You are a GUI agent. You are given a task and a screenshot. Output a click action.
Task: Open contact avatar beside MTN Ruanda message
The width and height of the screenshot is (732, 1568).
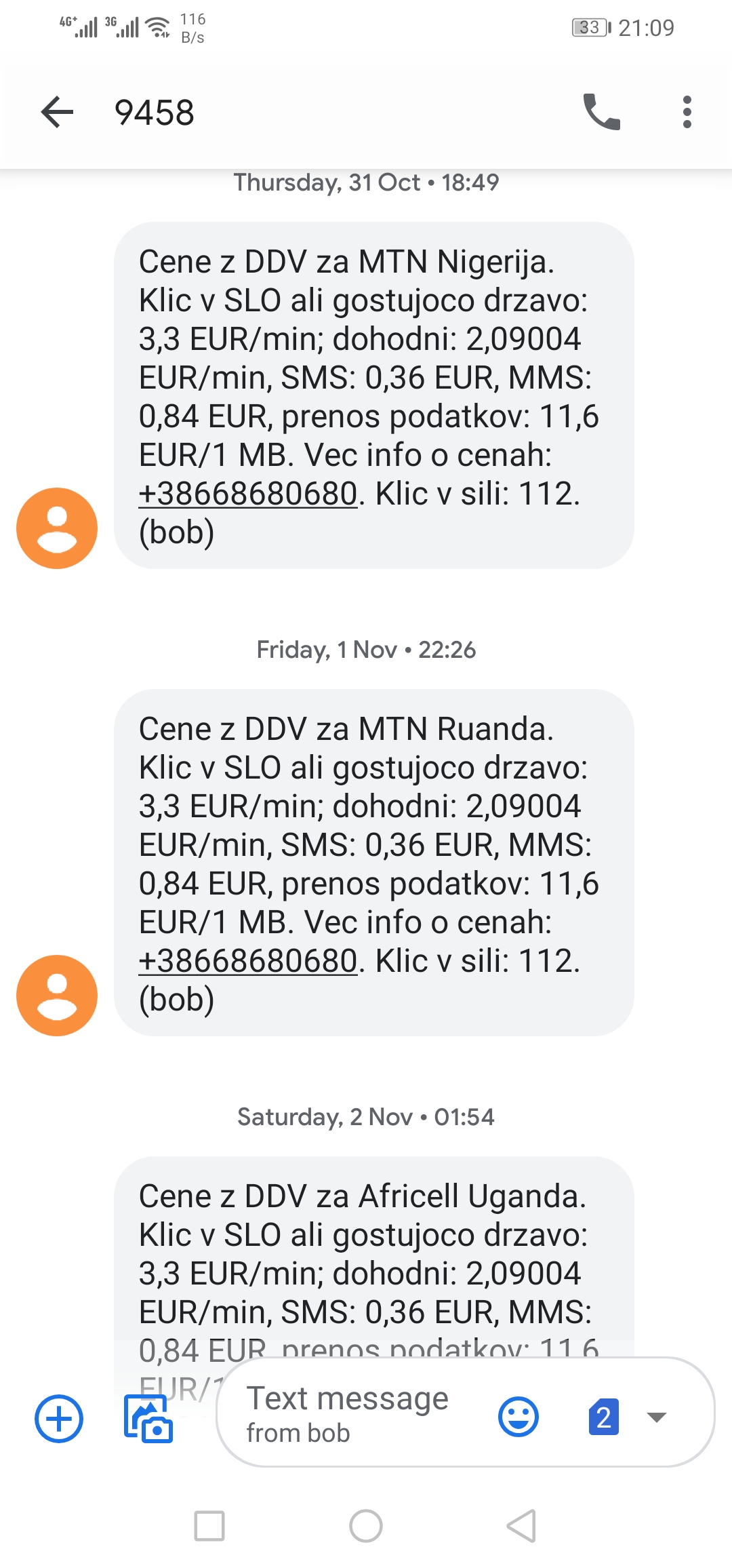[x=57, y=995]
